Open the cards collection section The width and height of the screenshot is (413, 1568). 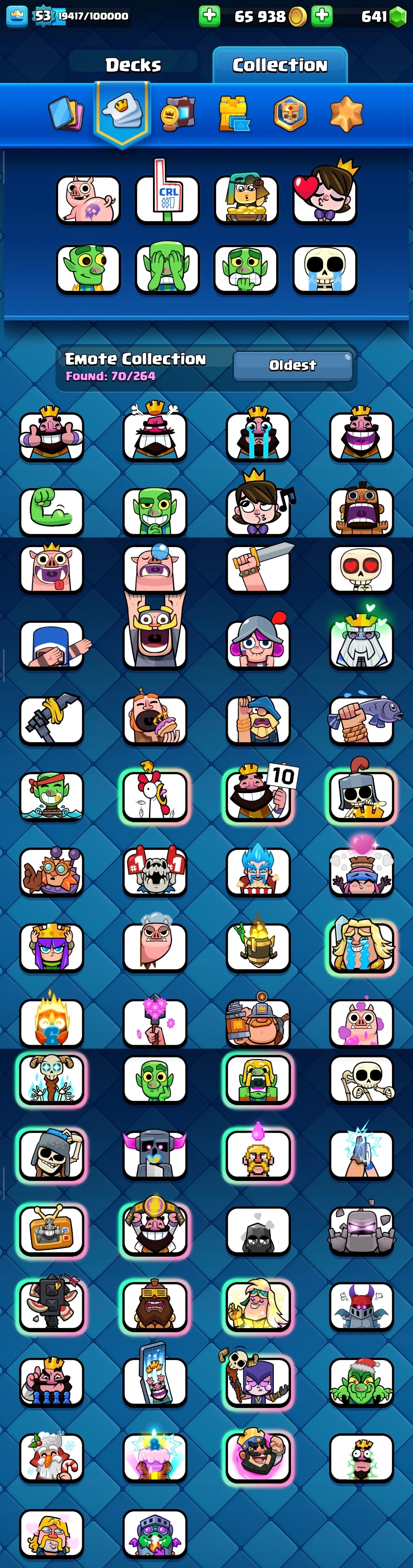click(x=66, y=113)
